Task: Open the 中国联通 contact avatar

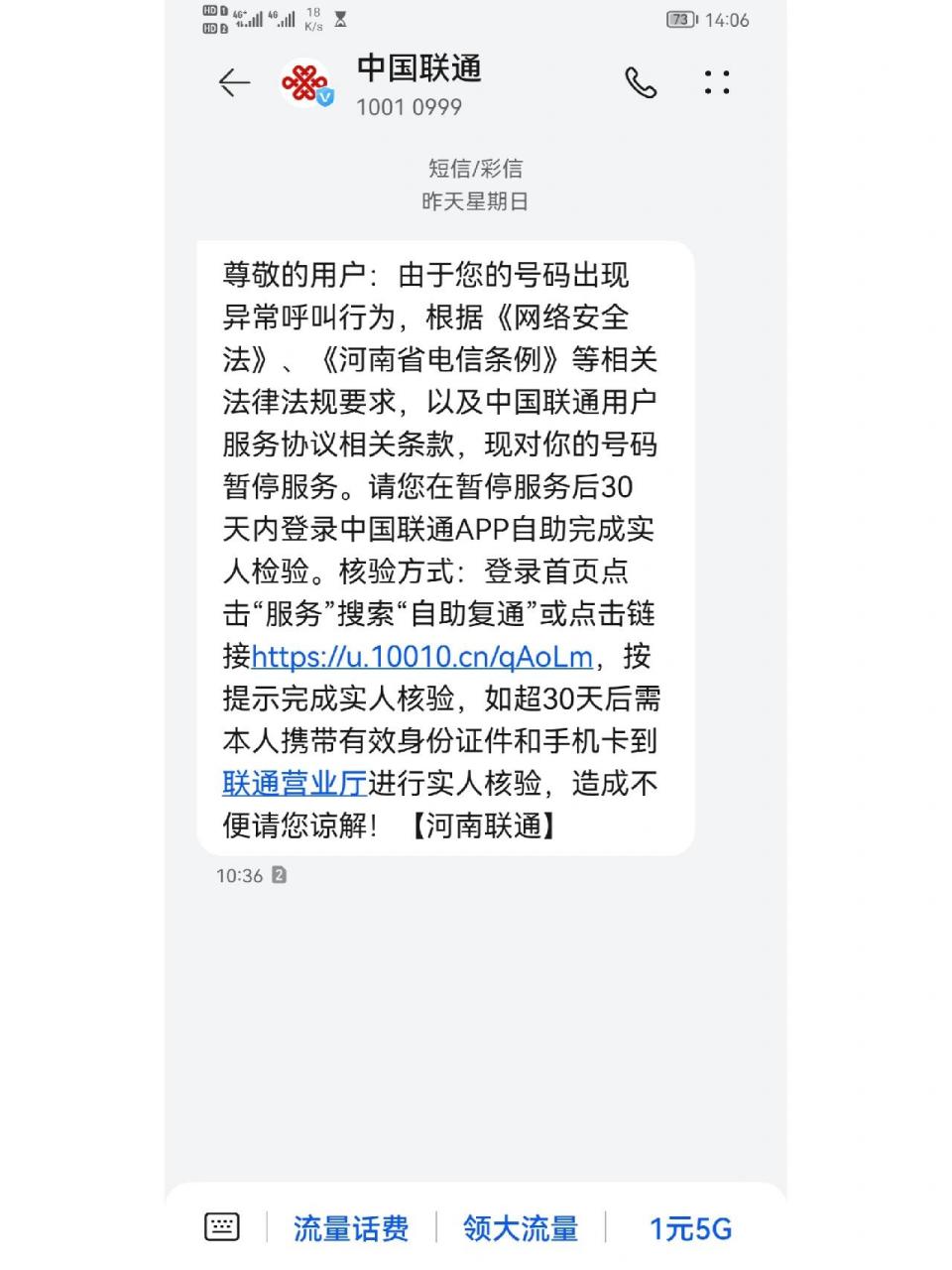Action: pos(306,83)
